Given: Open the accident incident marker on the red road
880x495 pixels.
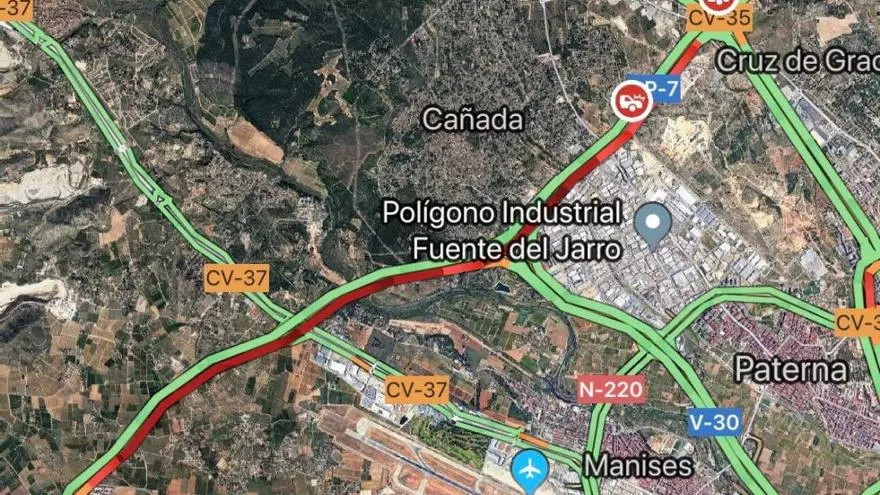Looking at the screenshot, I should click(632, 100).
